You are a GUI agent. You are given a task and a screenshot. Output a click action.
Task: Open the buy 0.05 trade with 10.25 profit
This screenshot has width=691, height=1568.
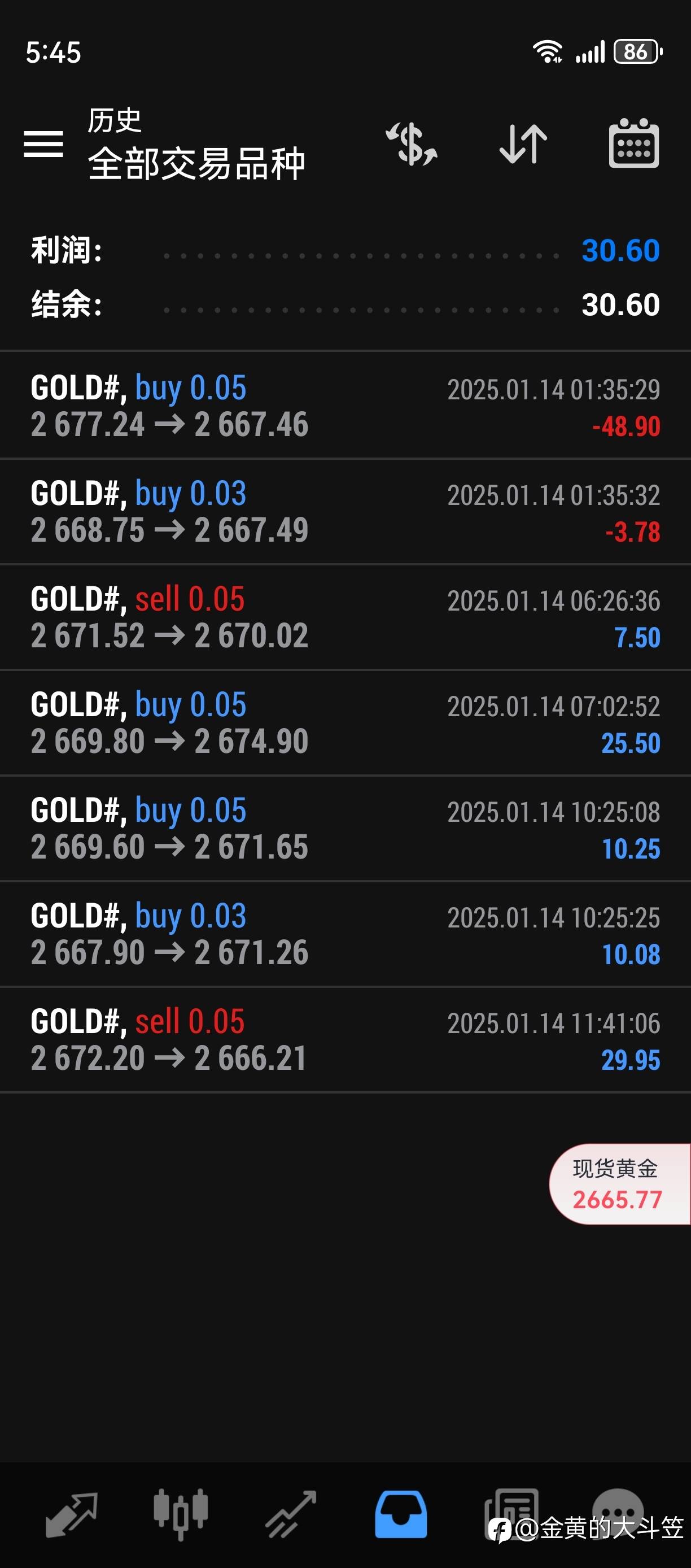point(345,829)
